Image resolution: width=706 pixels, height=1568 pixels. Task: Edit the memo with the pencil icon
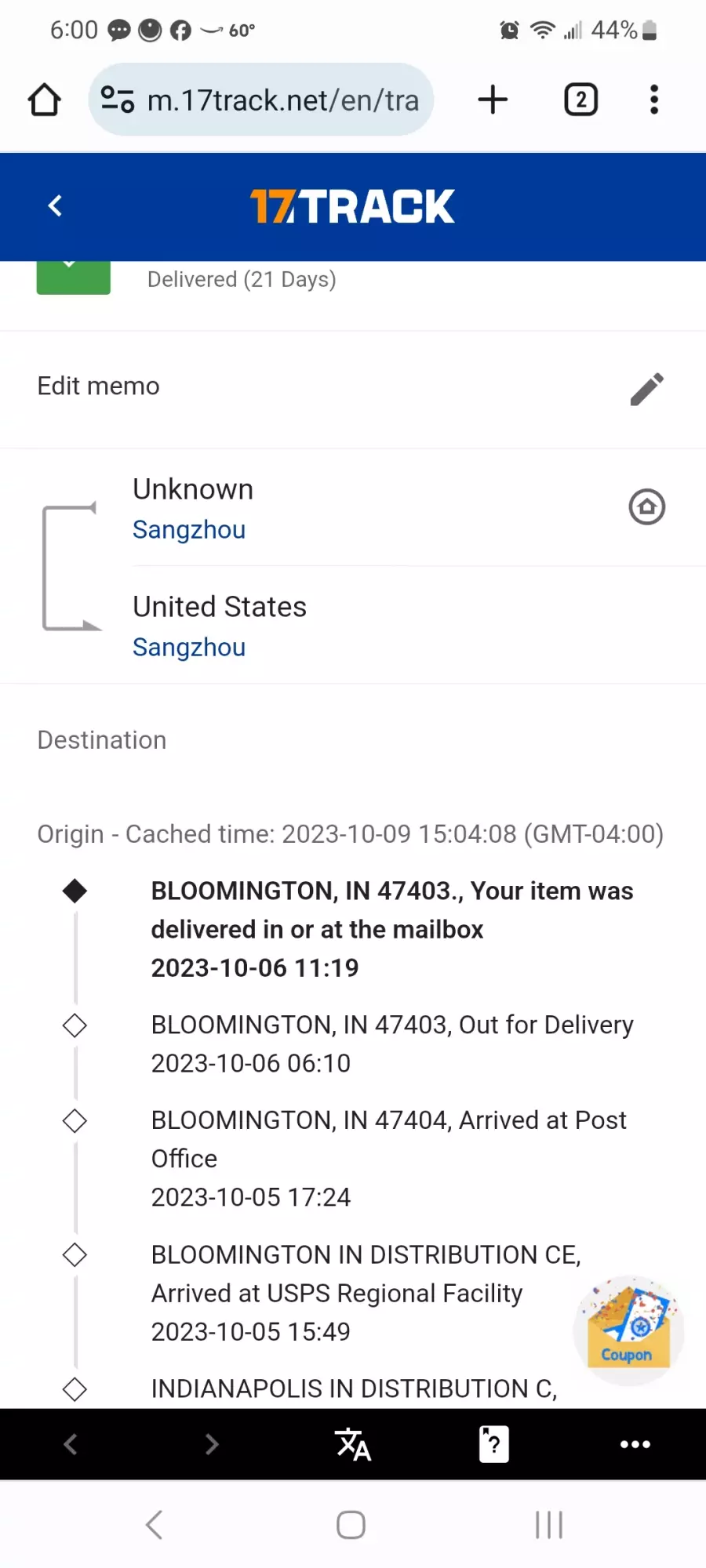[x=647, y=389]
